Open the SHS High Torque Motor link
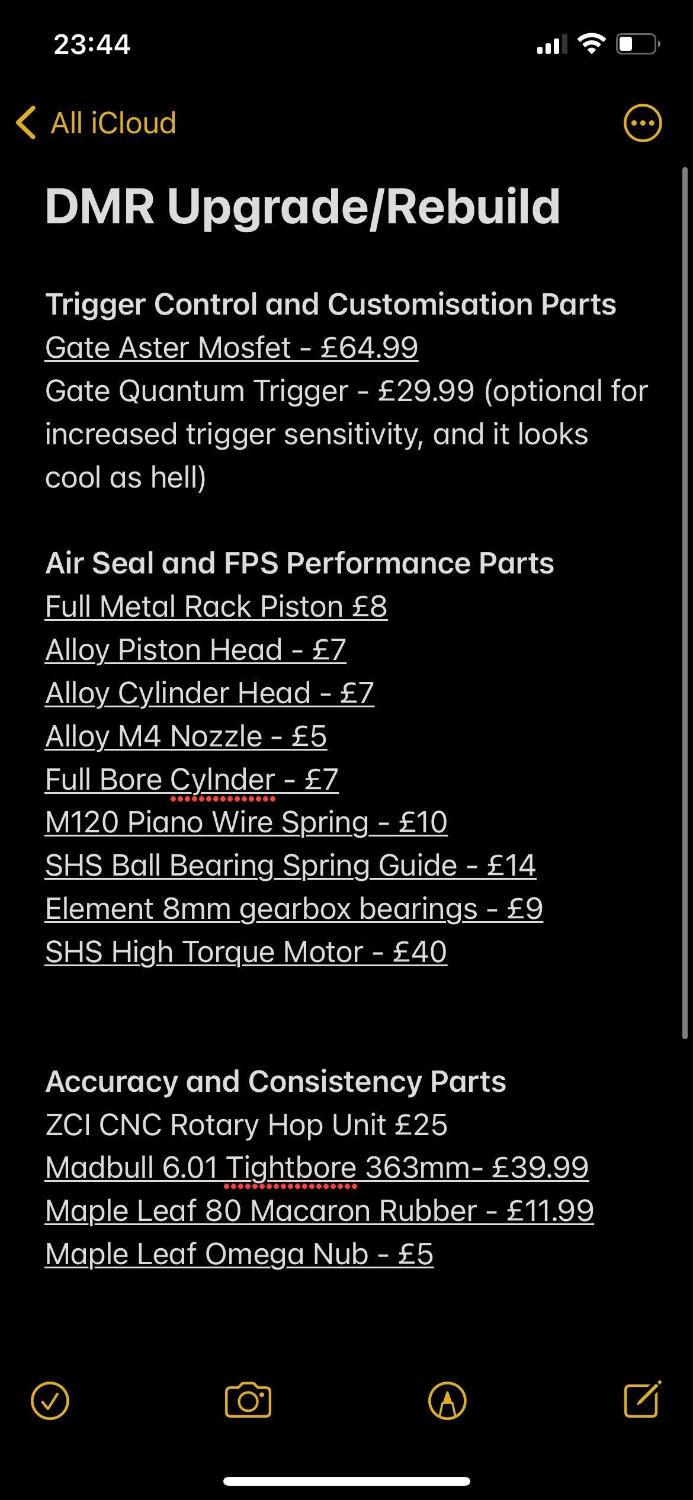Image resolution: width=693 pixels, height=1500 pixels. click(x=246, y=951)
